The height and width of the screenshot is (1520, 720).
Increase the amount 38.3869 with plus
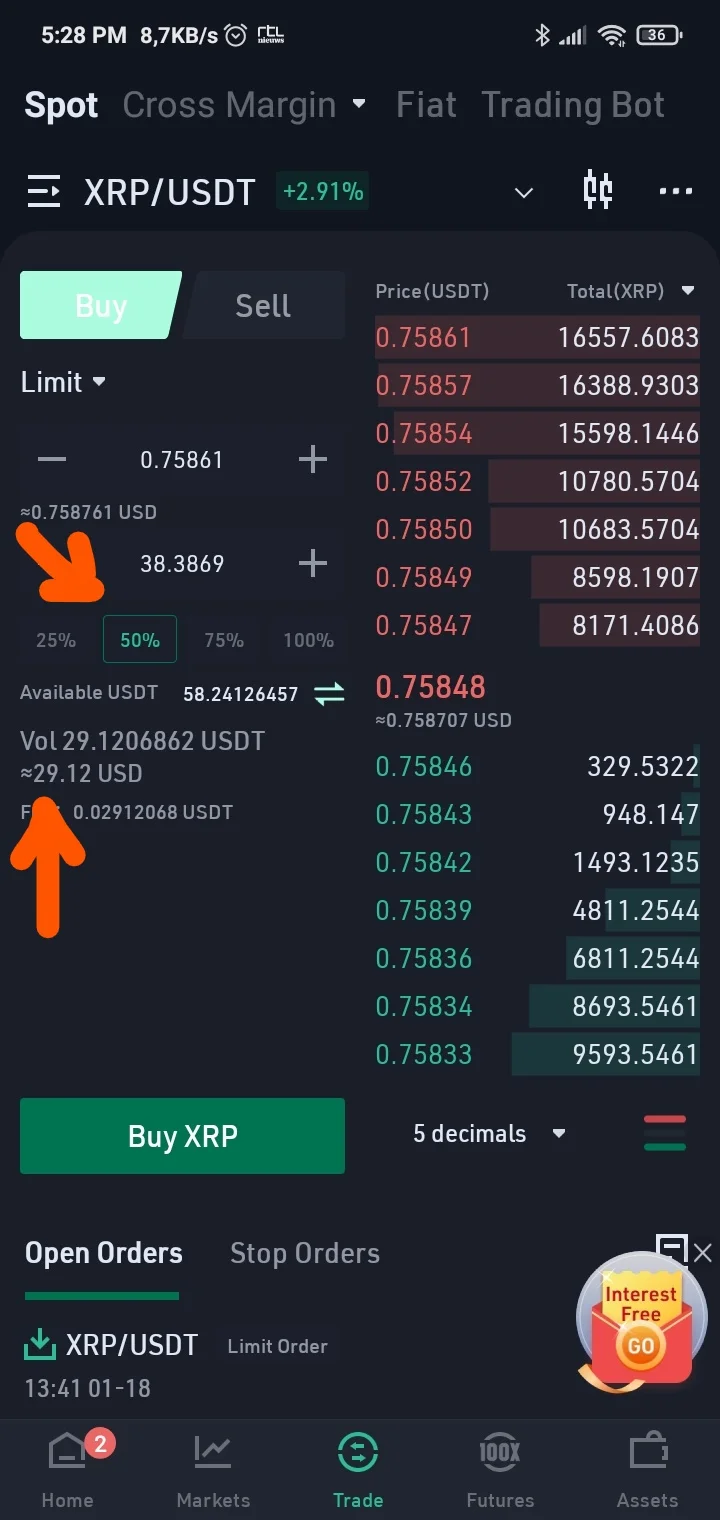313,564
